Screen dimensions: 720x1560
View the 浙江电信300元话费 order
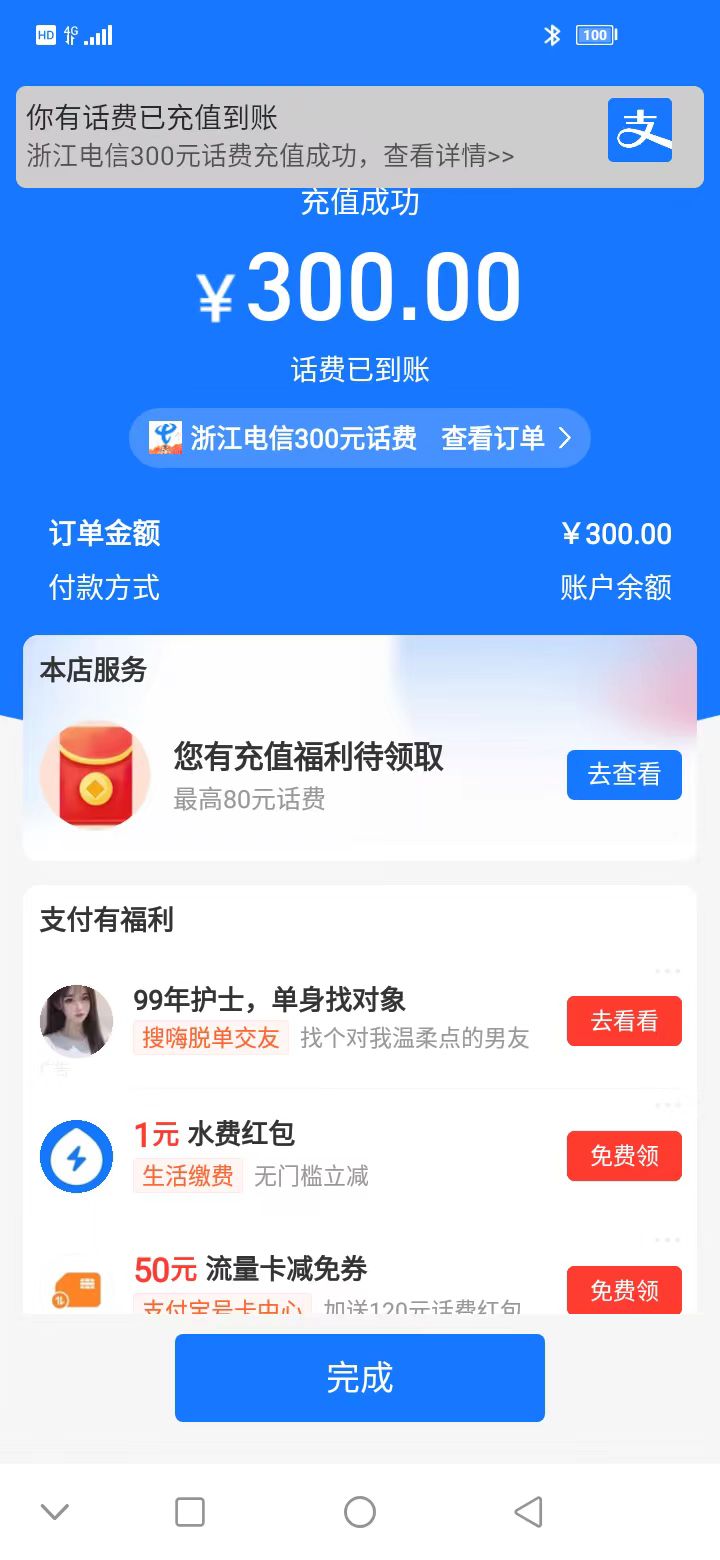(x=360, y=438)
